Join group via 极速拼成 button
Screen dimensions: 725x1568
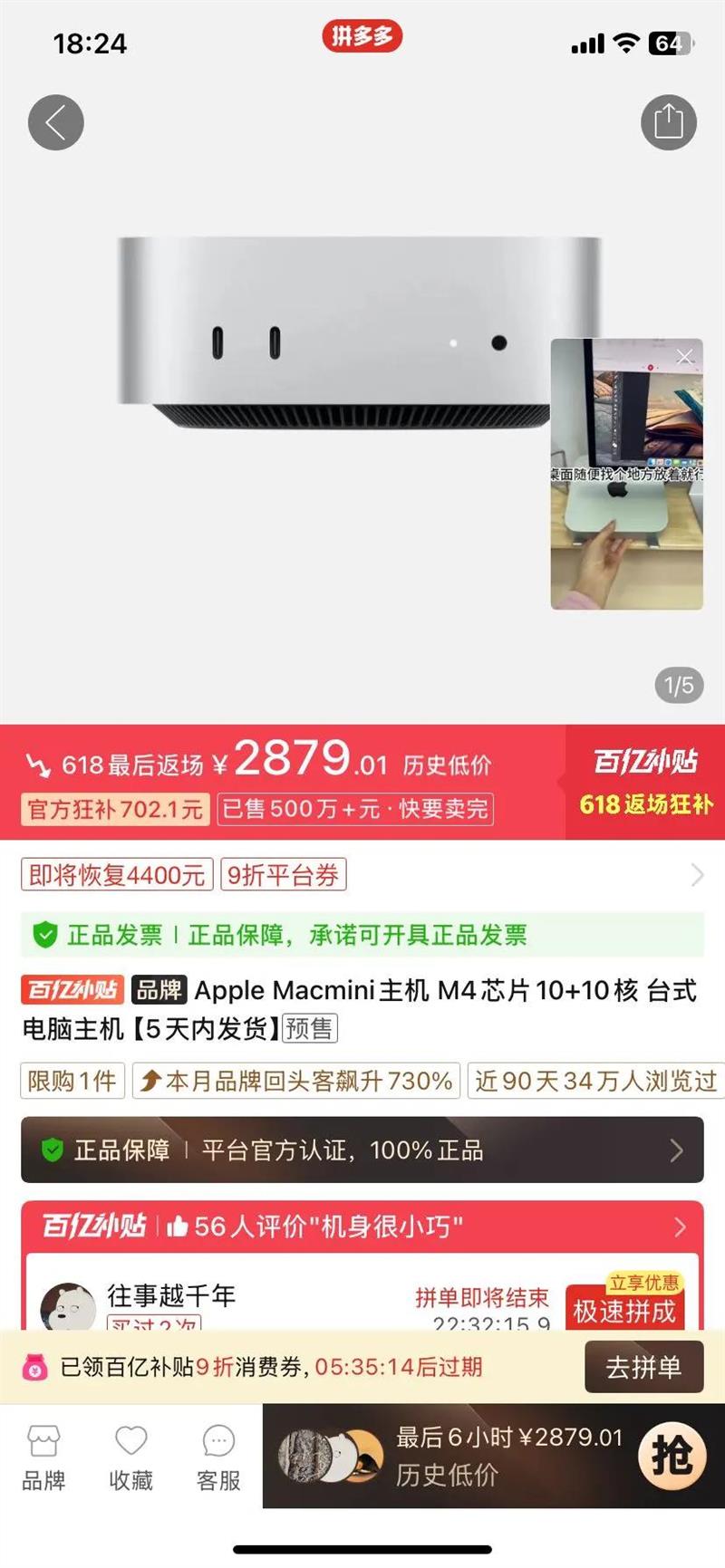(x=624, y=1310)
